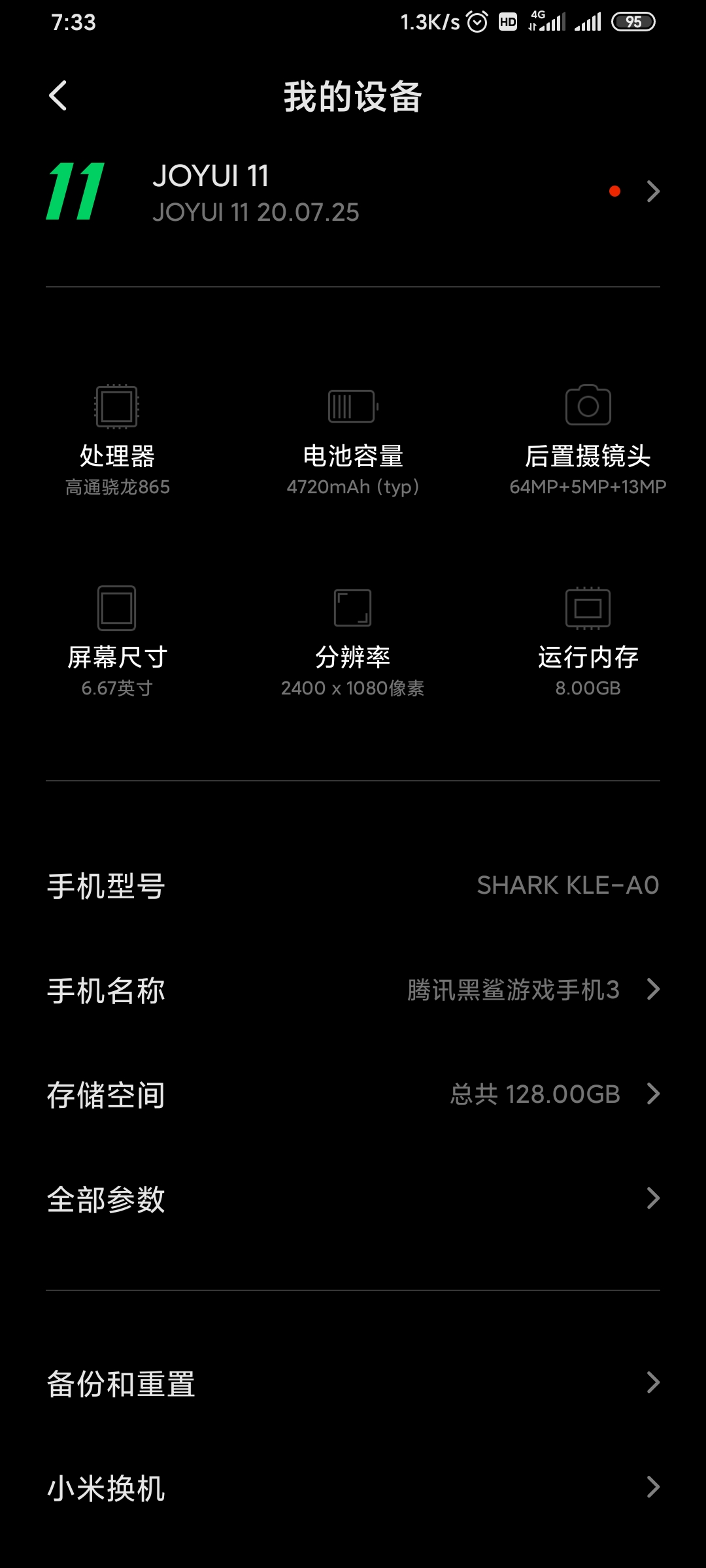Open 存储空间 storage details
Screen dimensions: 706x1568
click(353, 1094)
